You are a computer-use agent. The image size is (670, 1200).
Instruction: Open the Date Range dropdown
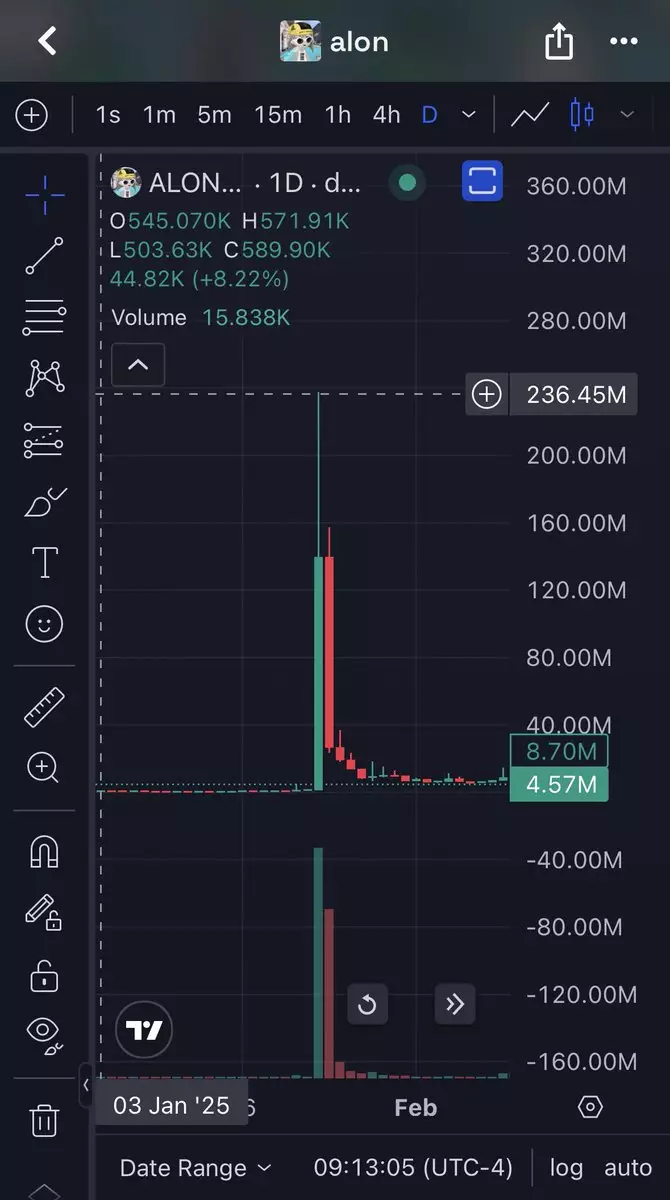pyautogui.click(x=195, y=1168)
